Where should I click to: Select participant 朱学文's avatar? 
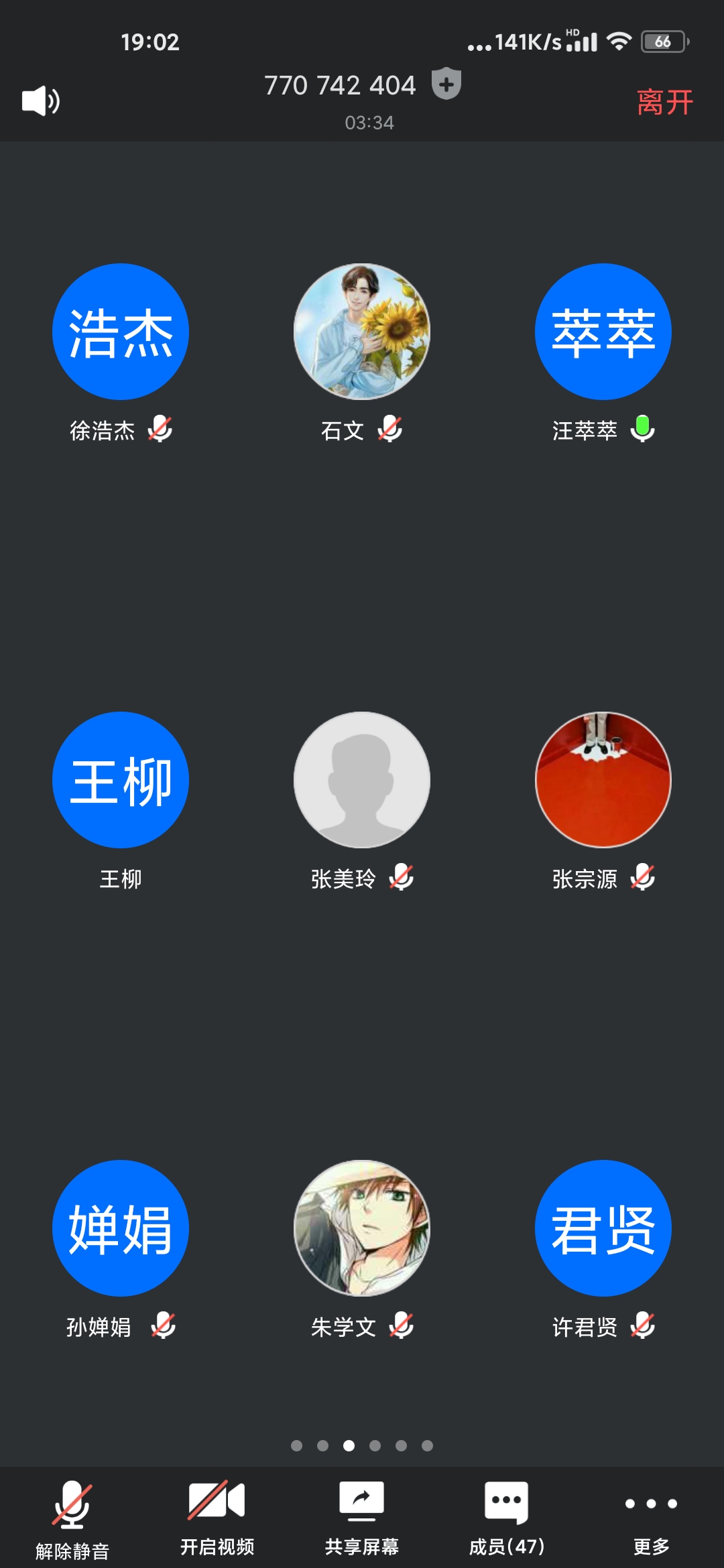coord(362,1228)
